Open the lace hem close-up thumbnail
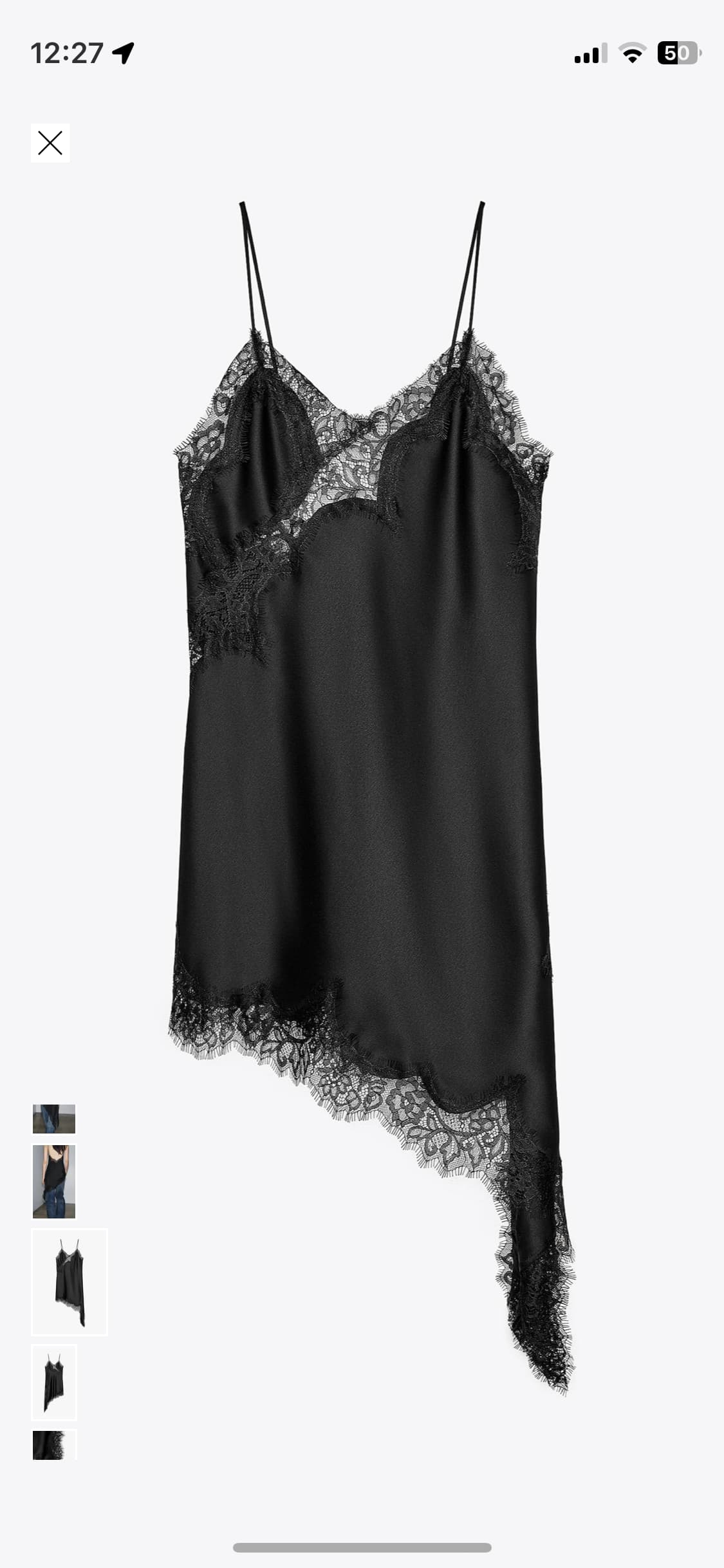The width and height of the screenshot is (724, 1568). [x=54, y=1445]
